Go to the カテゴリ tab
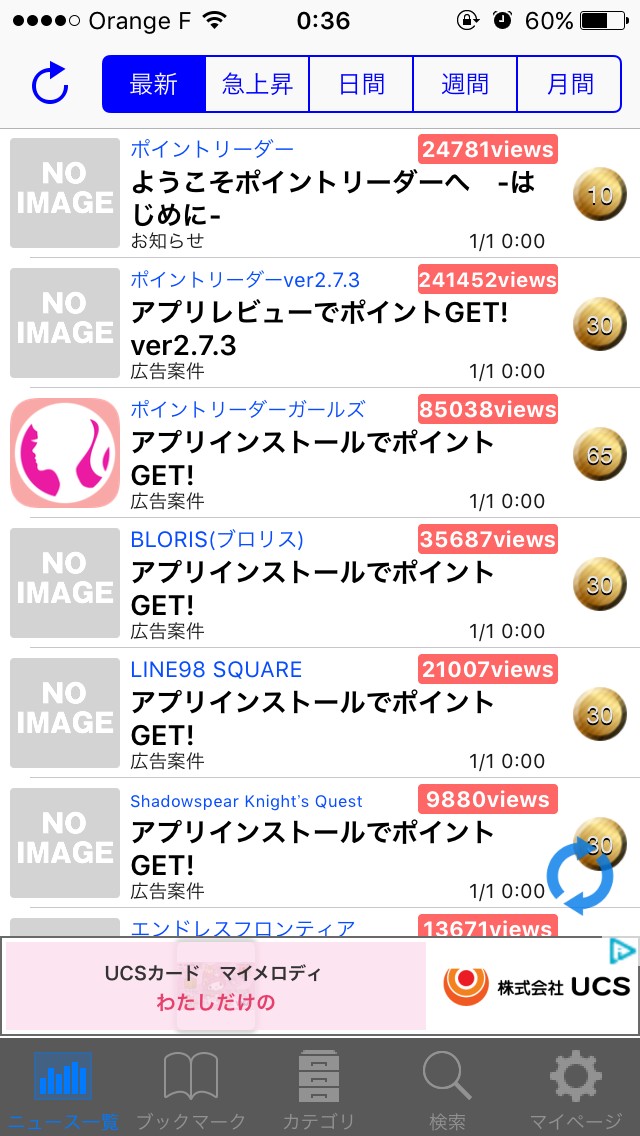 click(318, 1088)
